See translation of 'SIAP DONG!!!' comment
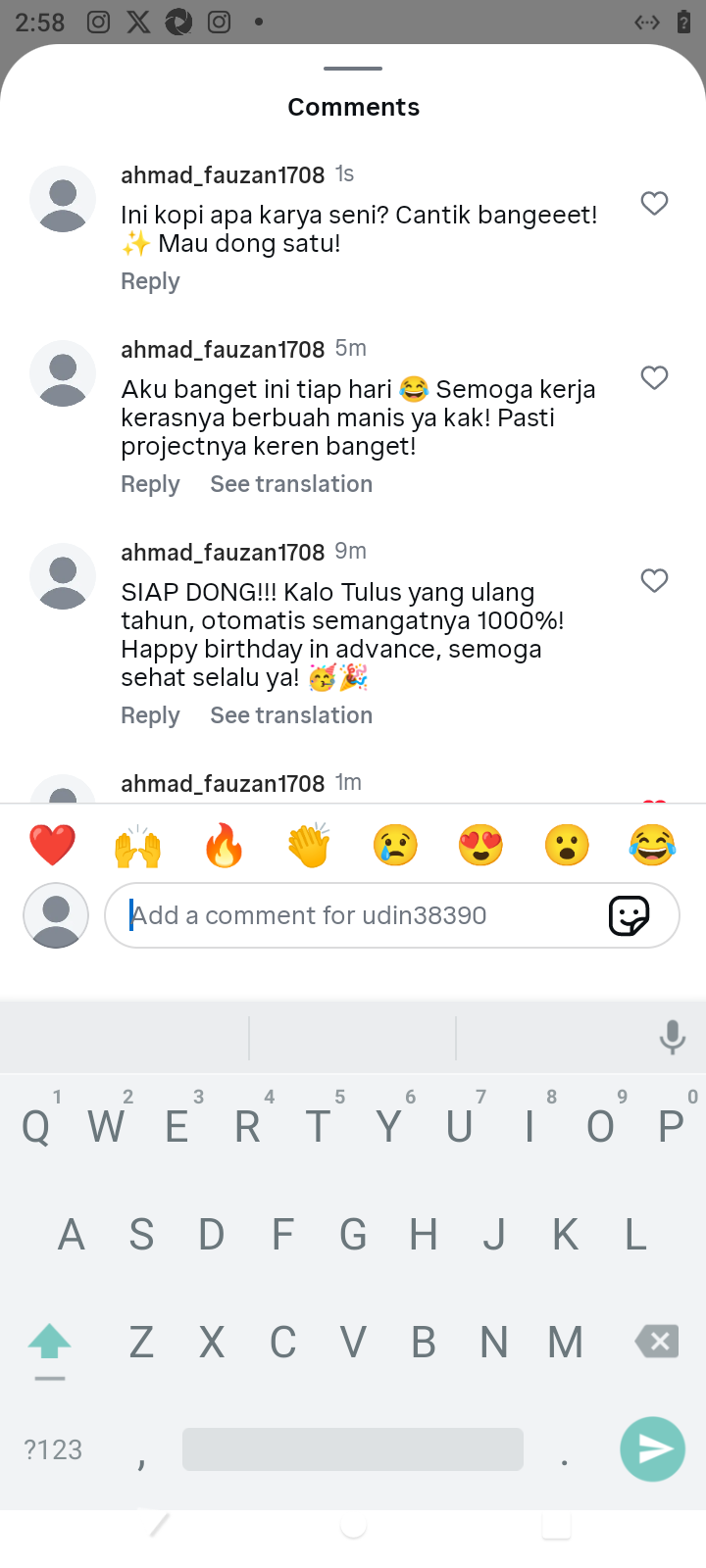This screenshot has width=706, height=1568. click(291, 715)
